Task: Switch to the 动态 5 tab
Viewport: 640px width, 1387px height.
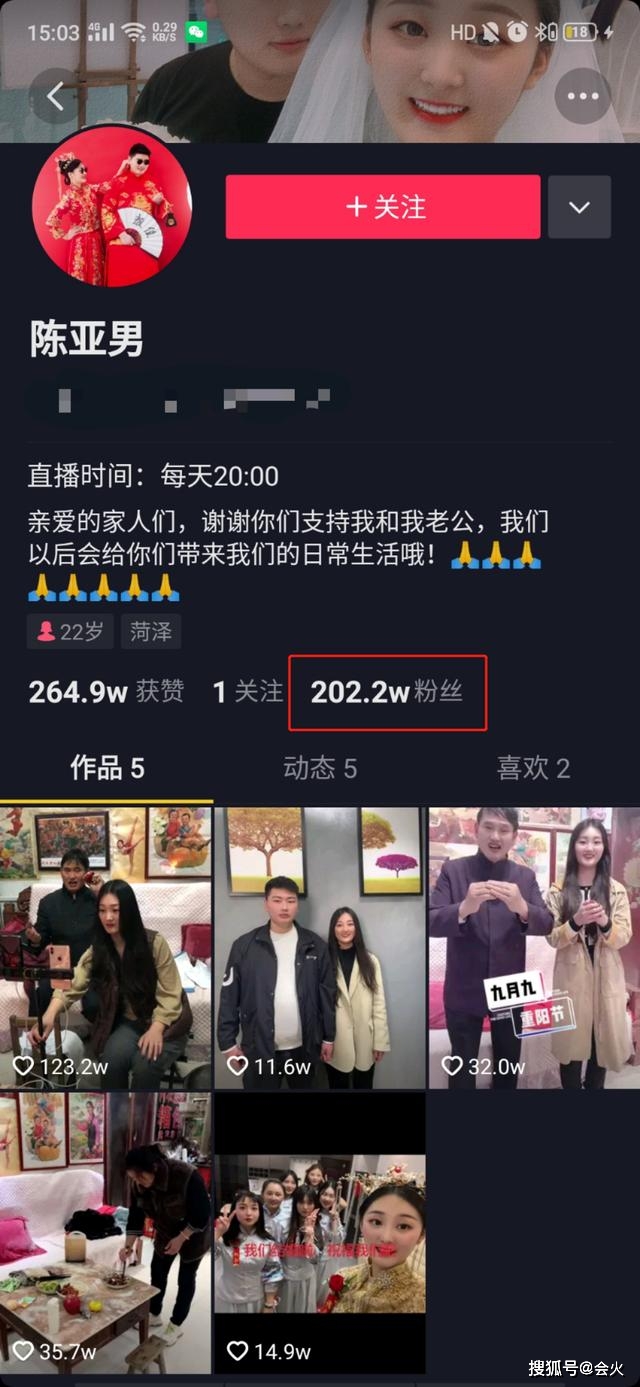Action: click(x=320, y=768)
